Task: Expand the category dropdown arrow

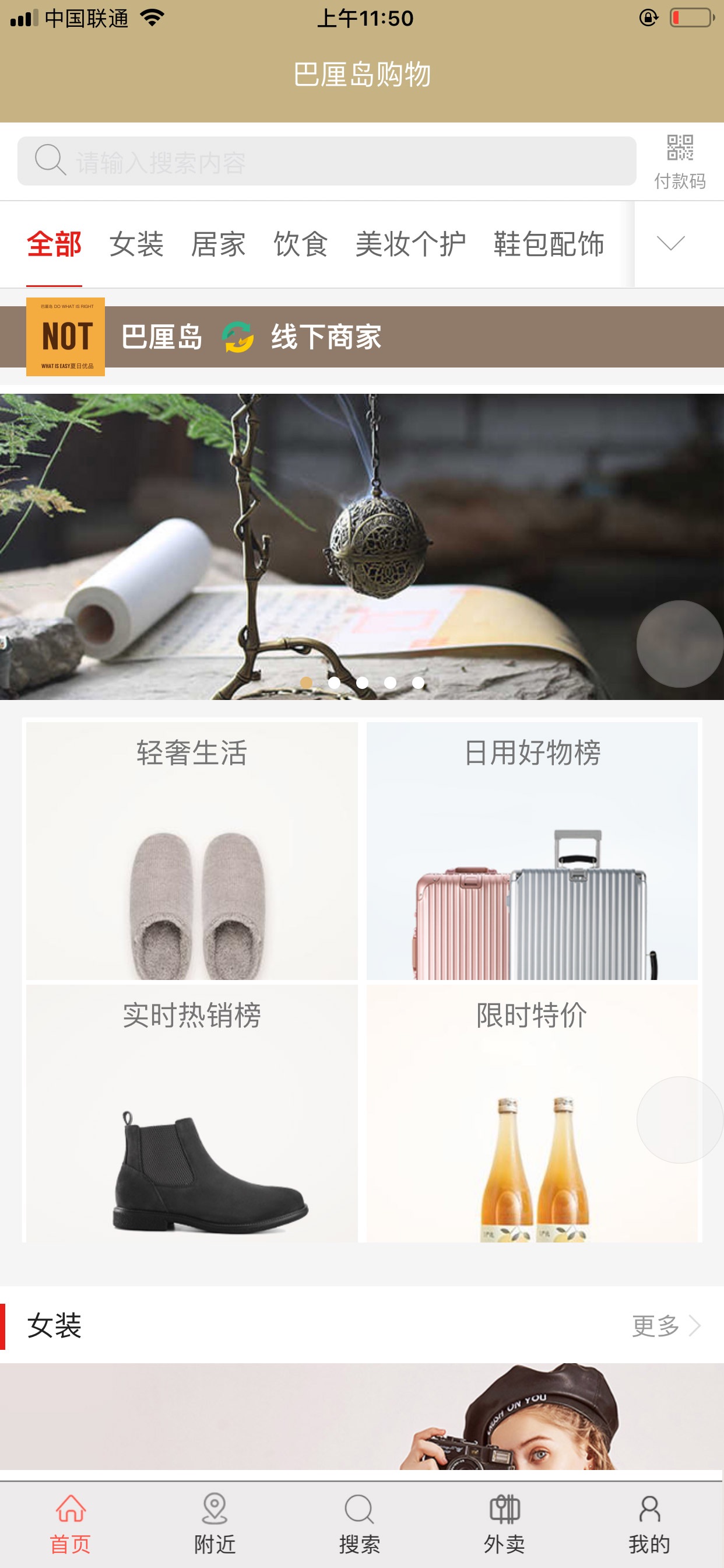Action: click(671, 244)
